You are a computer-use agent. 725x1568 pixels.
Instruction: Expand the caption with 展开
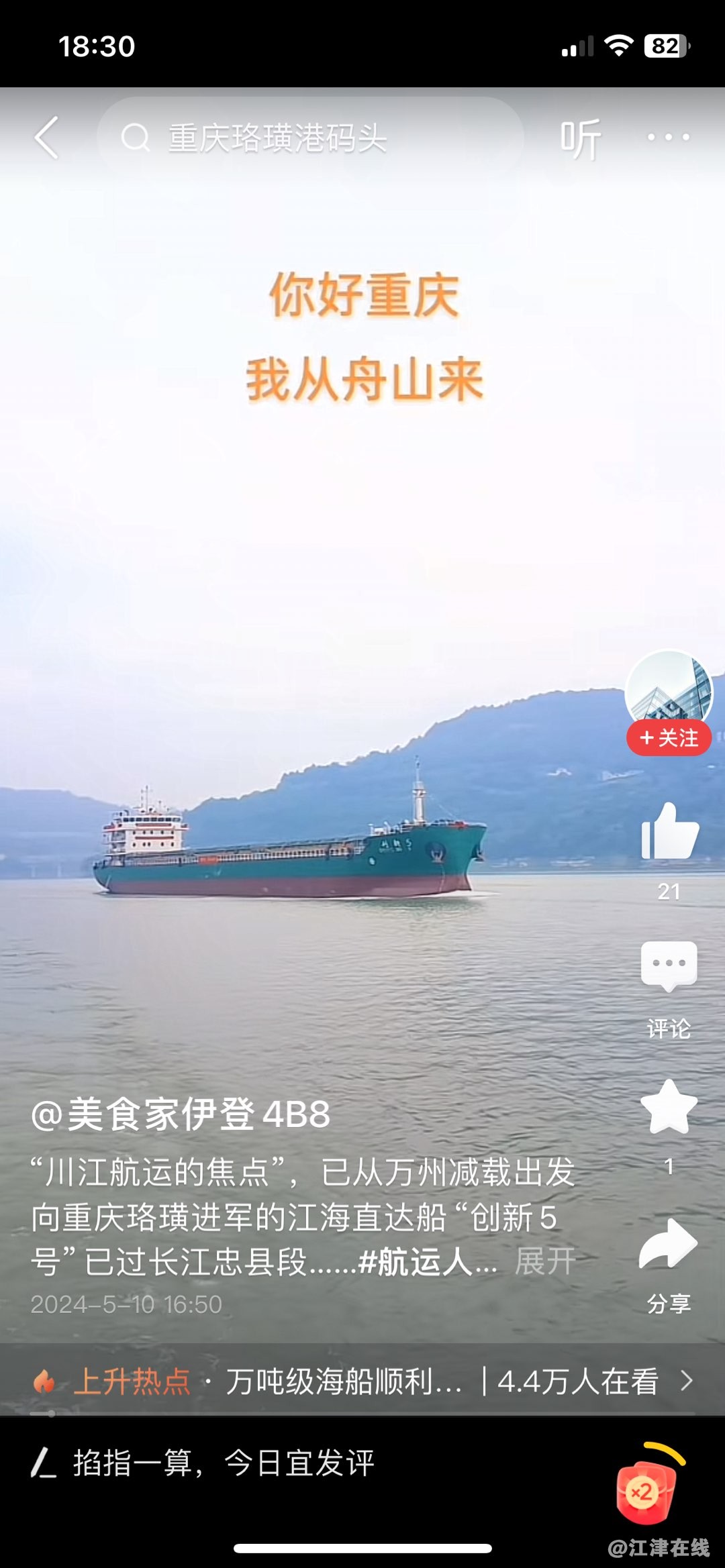(545, 1261)
